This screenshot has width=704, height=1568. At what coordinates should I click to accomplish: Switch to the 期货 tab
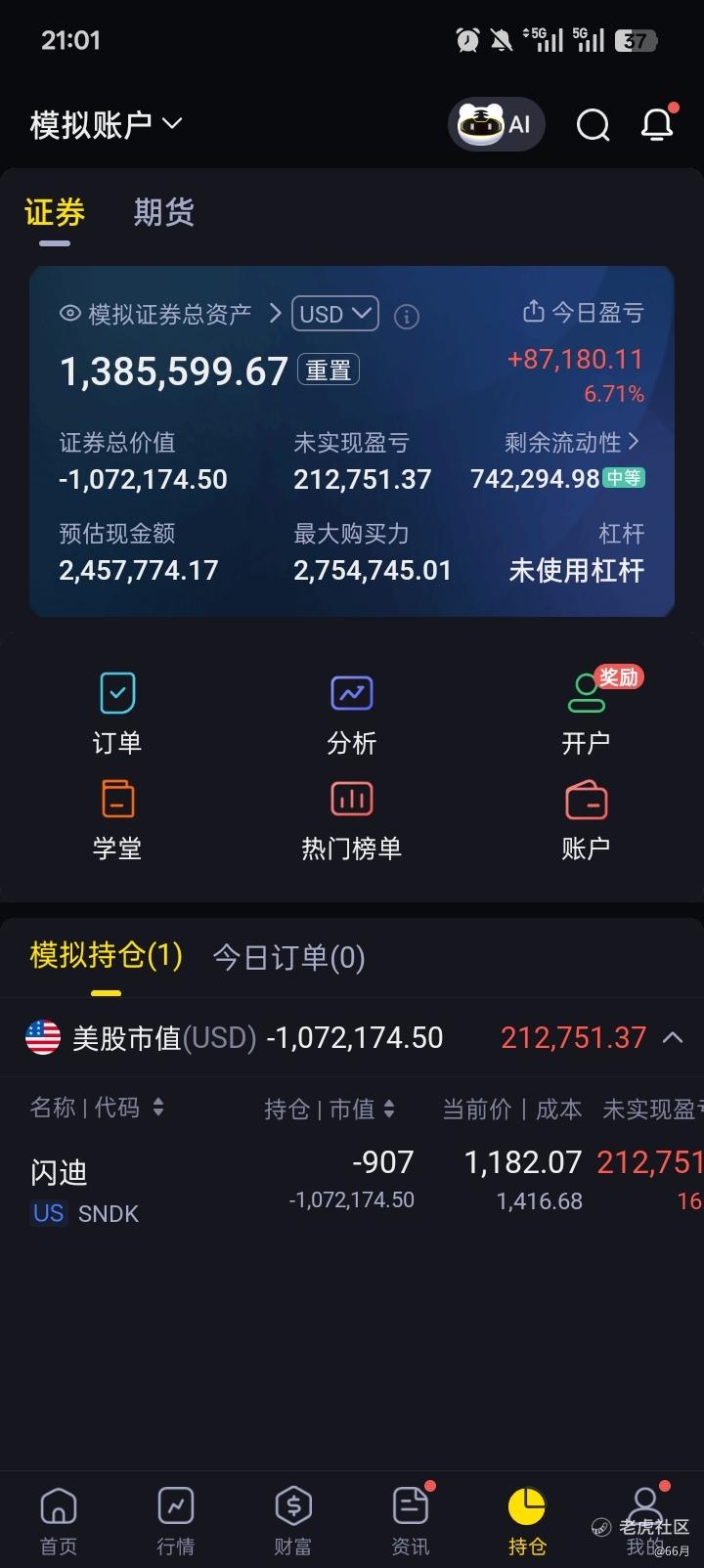[x=163, y=212]
